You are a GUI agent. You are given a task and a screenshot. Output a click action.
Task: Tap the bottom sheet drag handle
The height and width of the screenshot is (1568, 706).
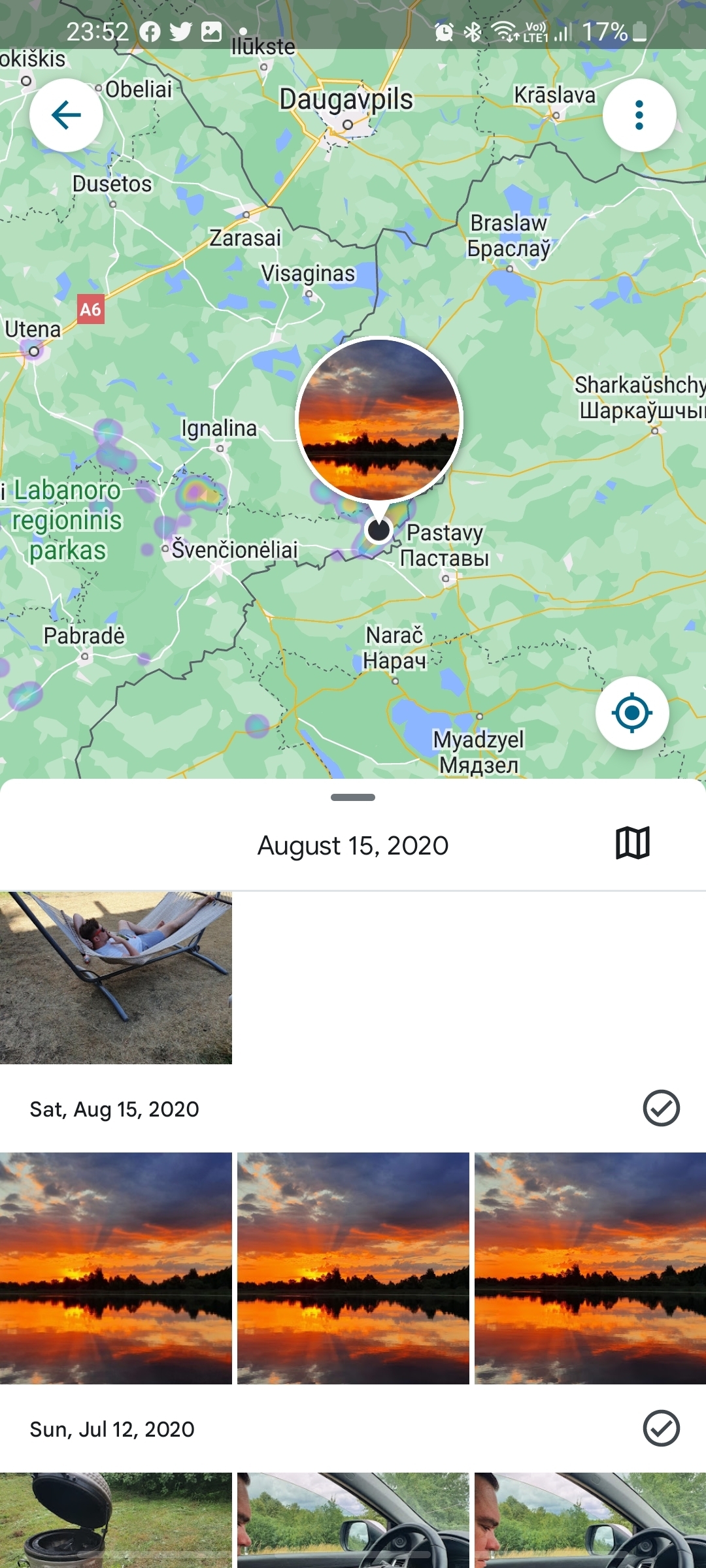coord(353,797)
